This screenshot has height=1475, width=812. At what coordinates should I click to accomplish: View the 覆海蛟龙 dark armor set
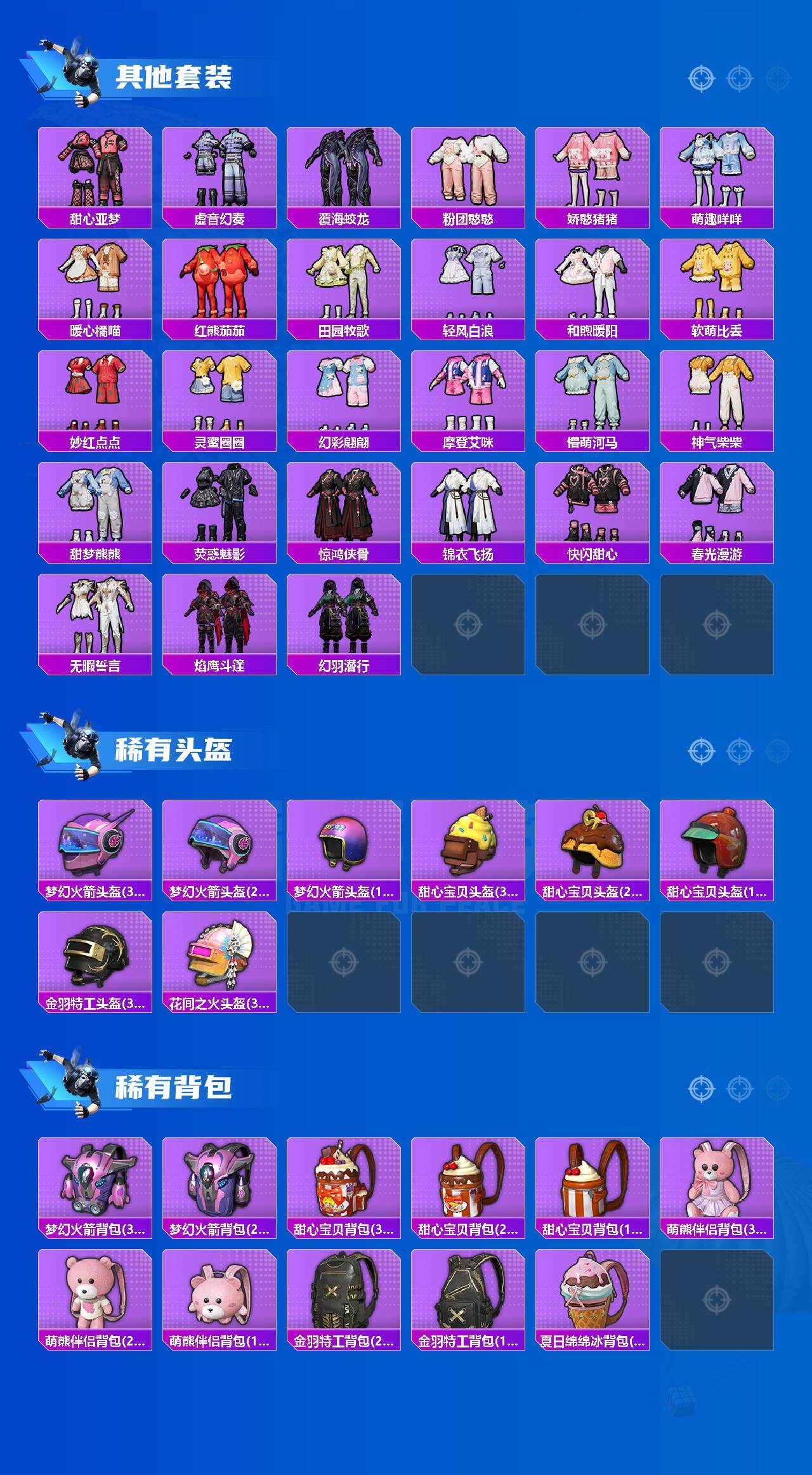tap(347, 170)
